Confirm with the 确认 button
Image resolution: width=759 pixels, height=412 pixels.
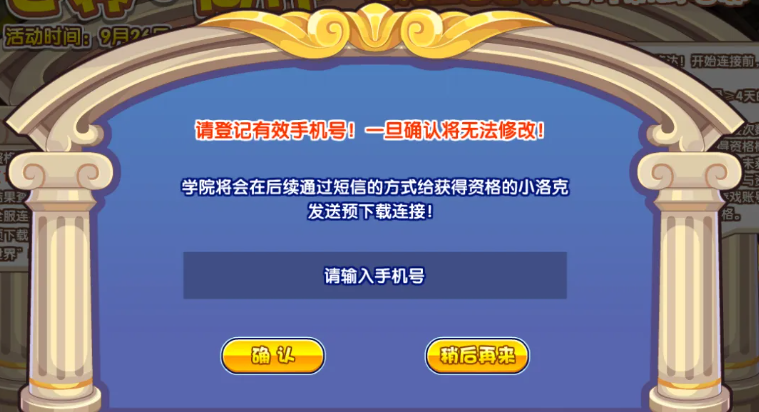273,356
